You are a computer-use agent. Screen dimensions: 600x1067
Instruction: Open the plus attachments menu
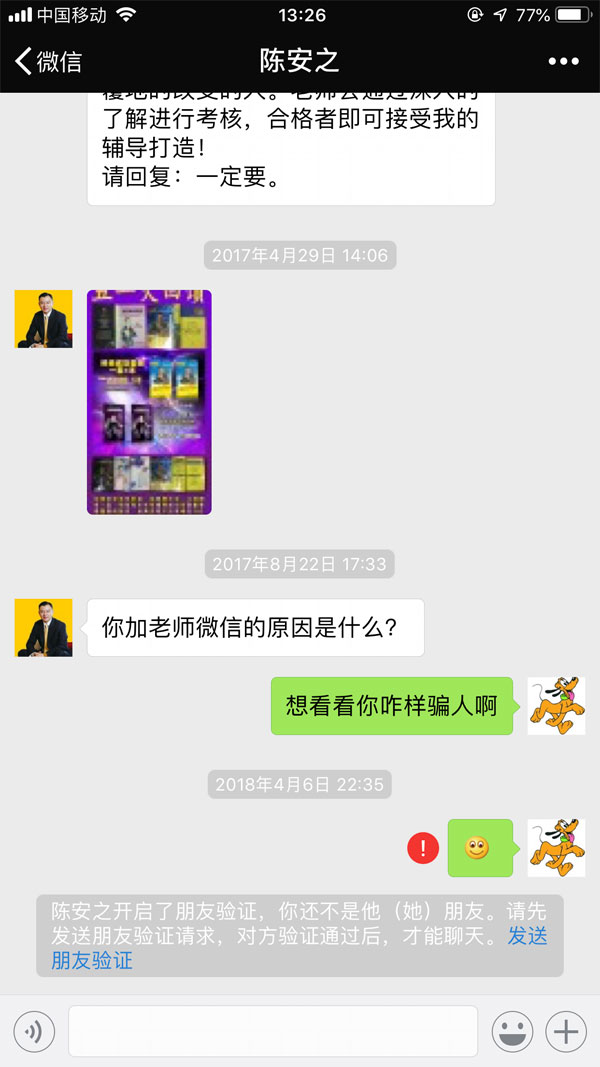coord(566,1031)
